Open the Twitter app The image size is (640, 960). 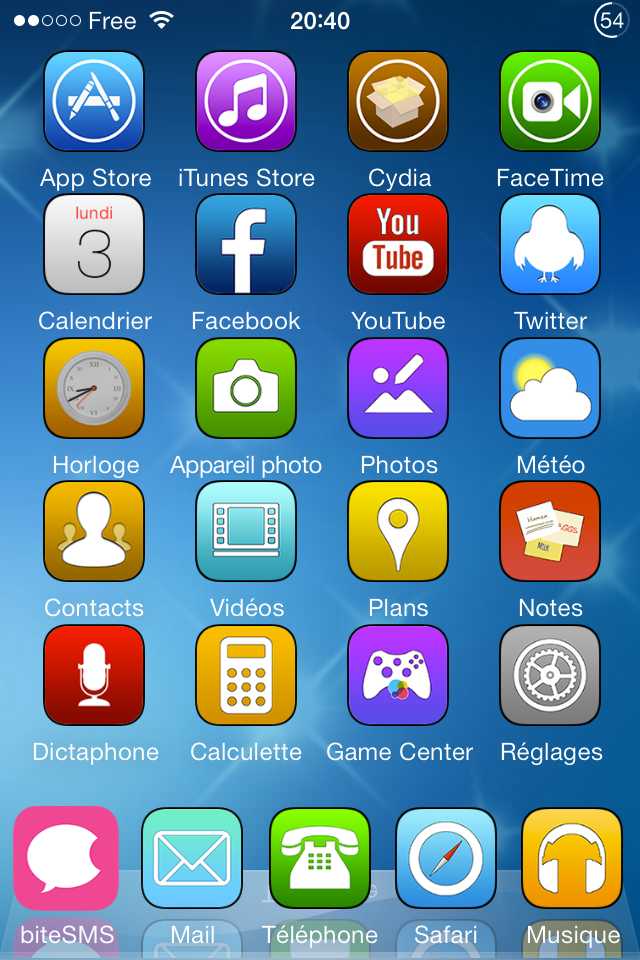(550, 244)
